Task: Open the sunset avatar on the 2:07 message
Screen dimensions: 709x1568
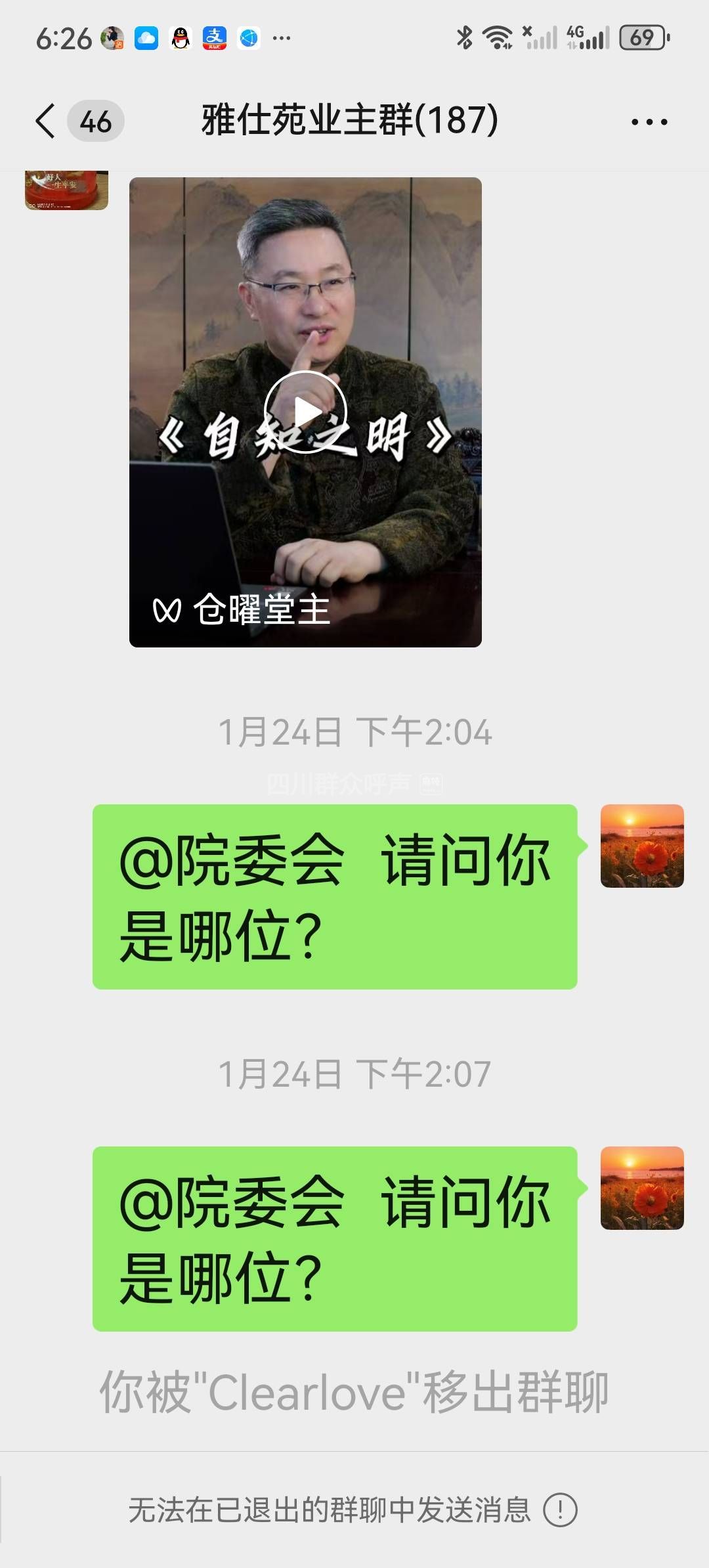Action: 641,1188
